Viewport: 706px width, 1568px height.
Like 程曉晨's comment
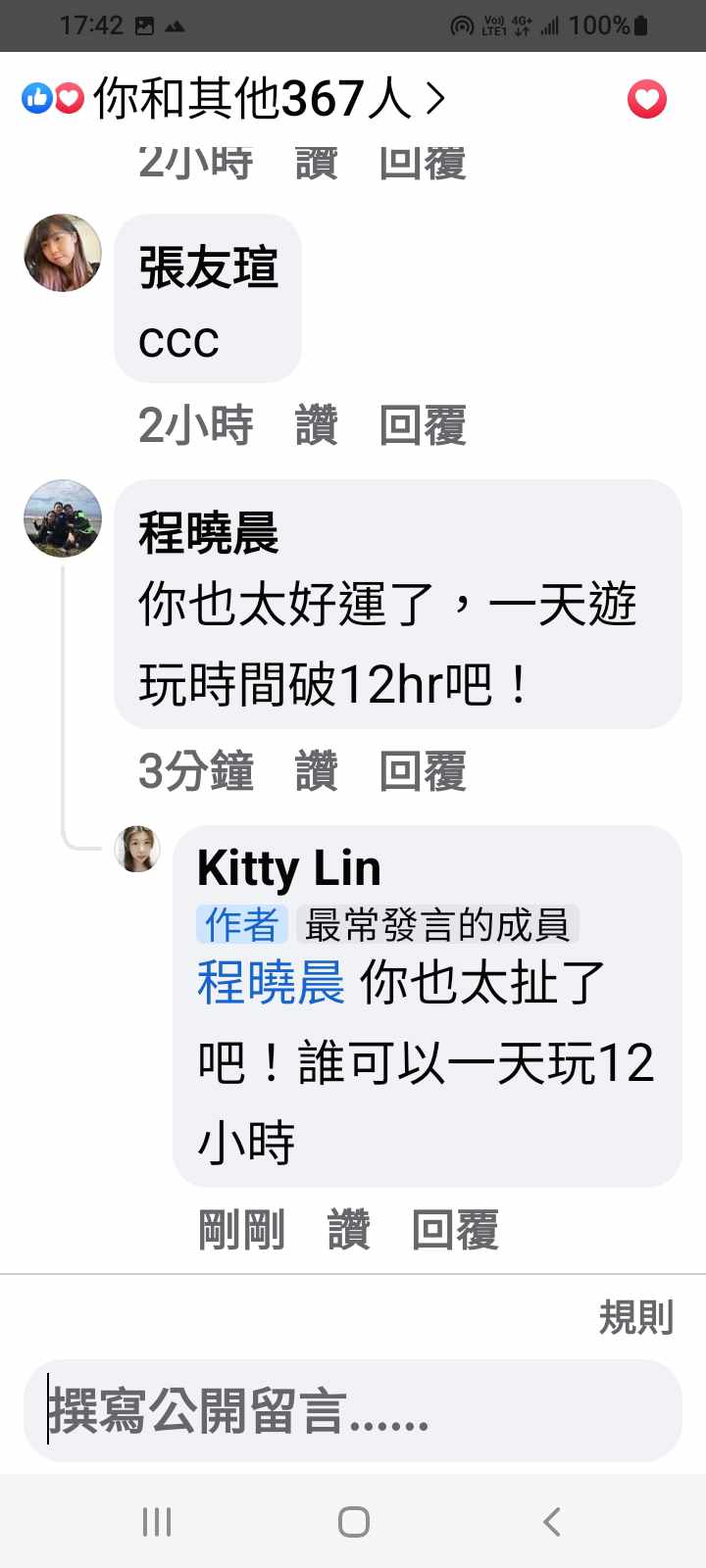[x=316, y=771]
